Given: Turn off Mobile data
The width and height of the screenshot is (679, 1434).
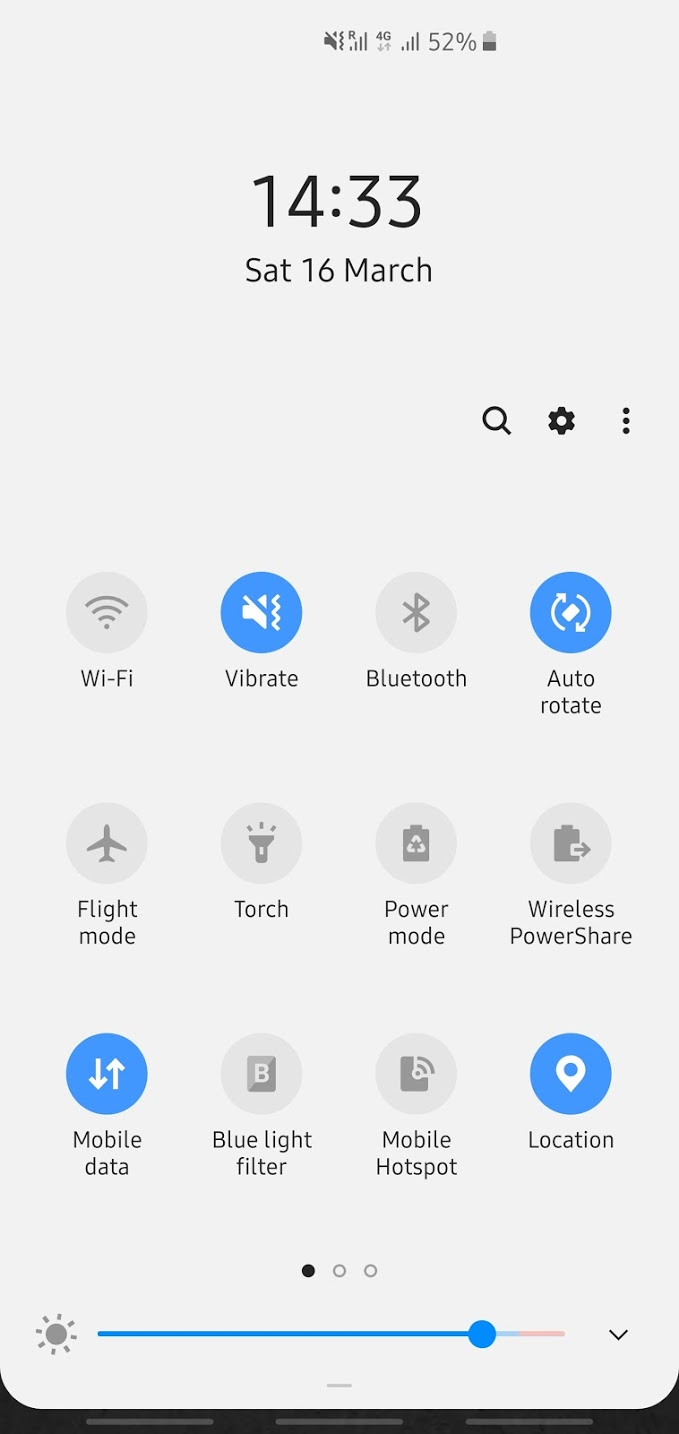Looking at the screenshot, I should pos(107,1073).
